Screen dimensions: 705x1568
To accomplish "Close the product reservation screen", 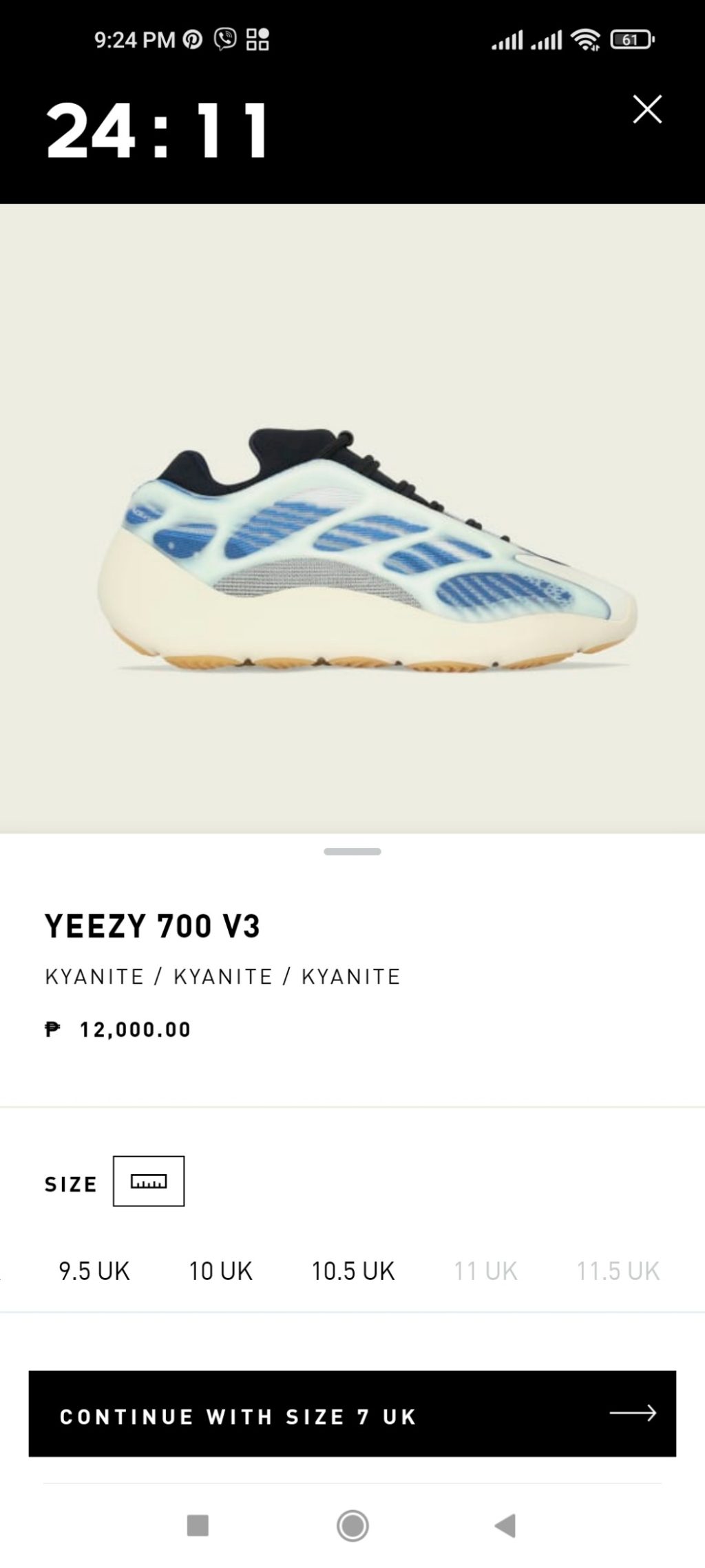I will 647,110.
